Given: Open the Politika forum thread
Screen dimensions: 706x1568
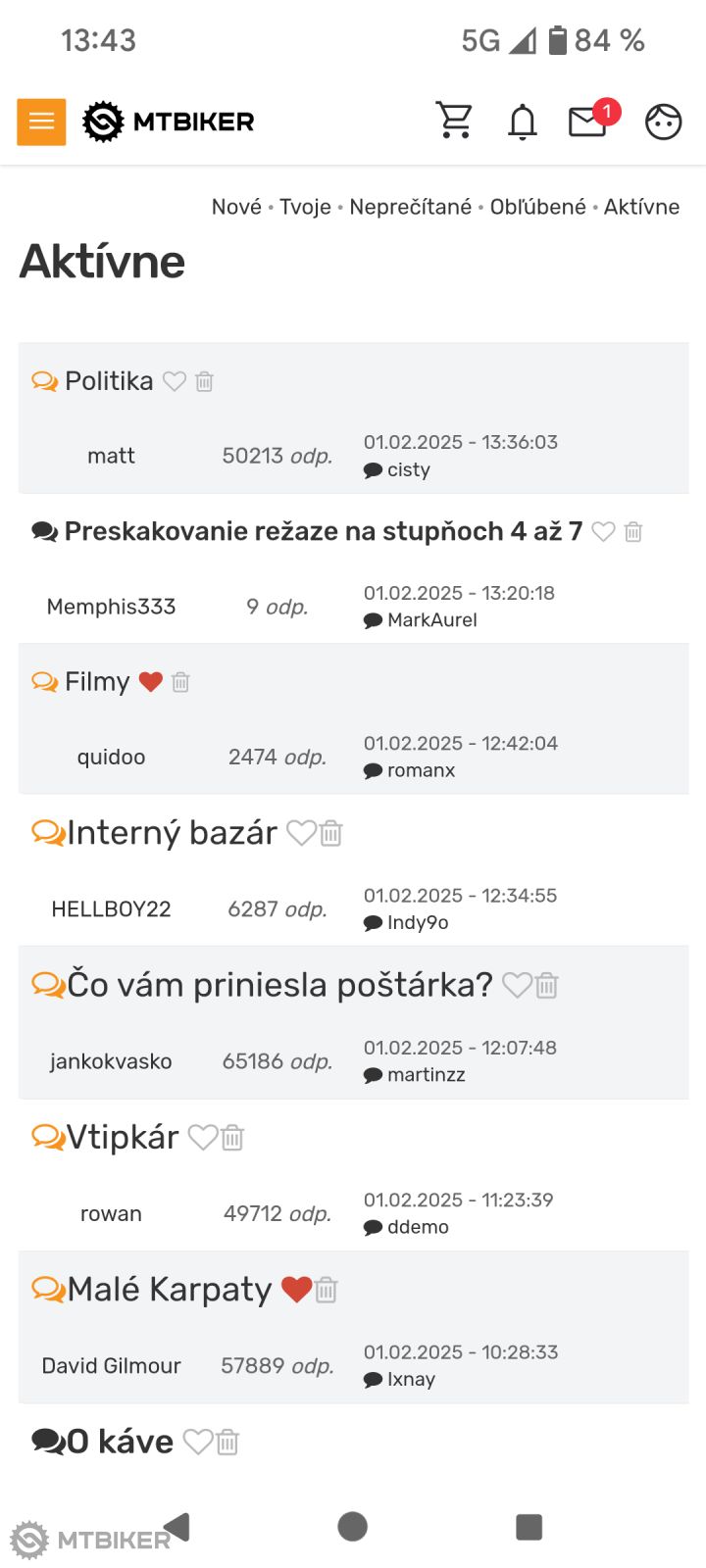Looking at the screenshot, I should pyautogui.click(x=109, y=381).
